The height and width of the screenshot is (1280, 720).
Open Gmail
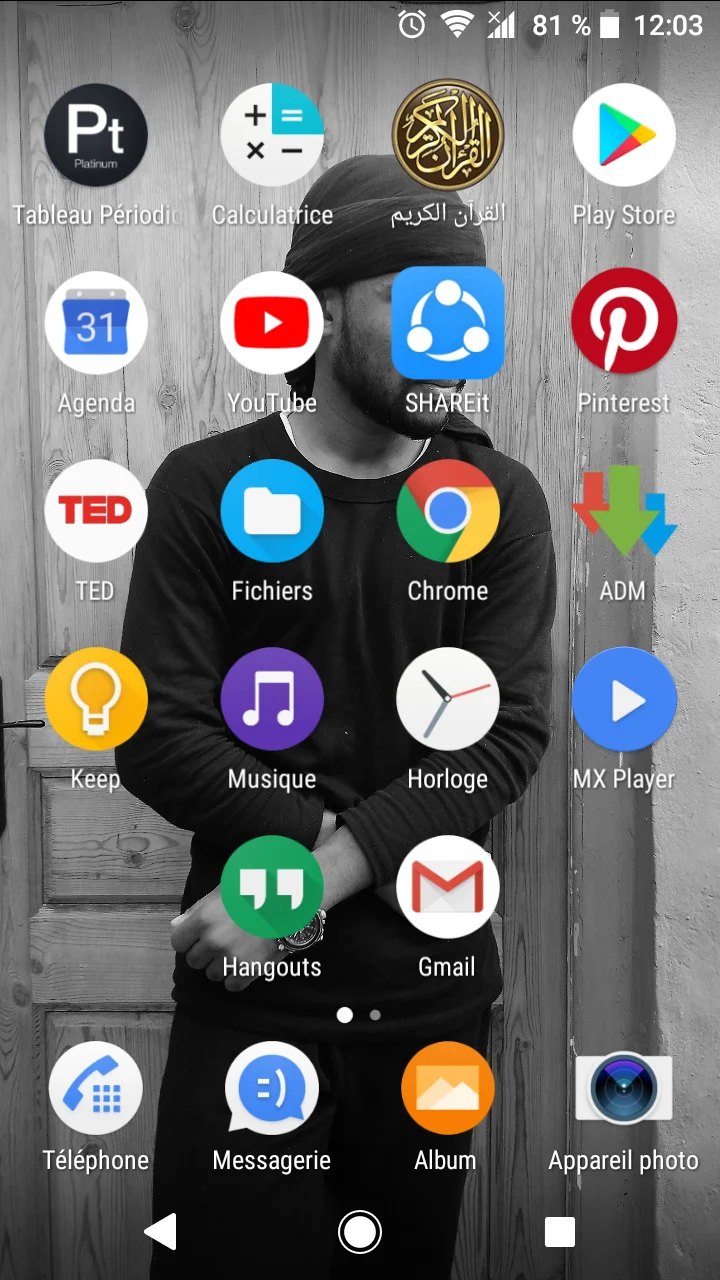[x=447, y=887]
